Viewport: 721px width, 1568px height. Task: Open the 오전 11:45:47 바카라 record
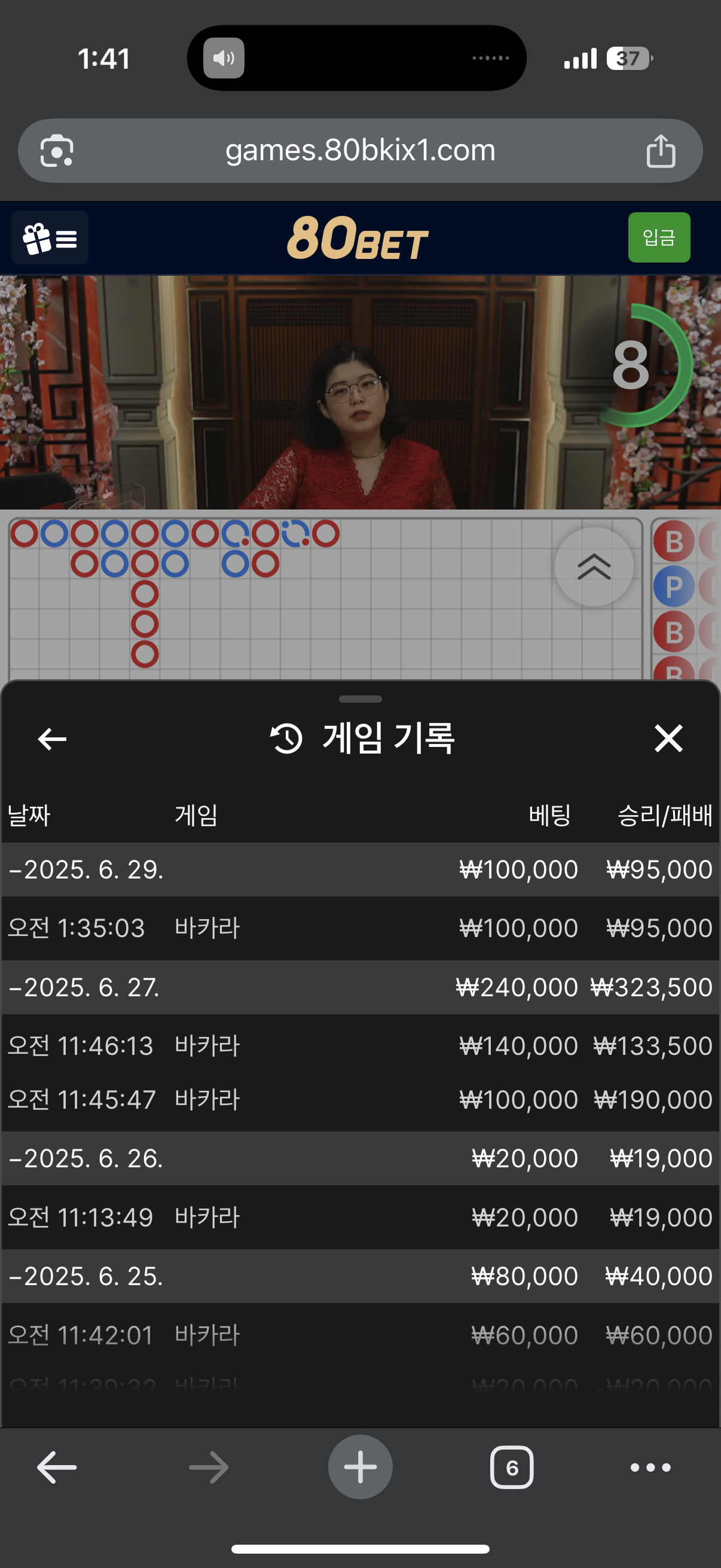pos(360,1100)
